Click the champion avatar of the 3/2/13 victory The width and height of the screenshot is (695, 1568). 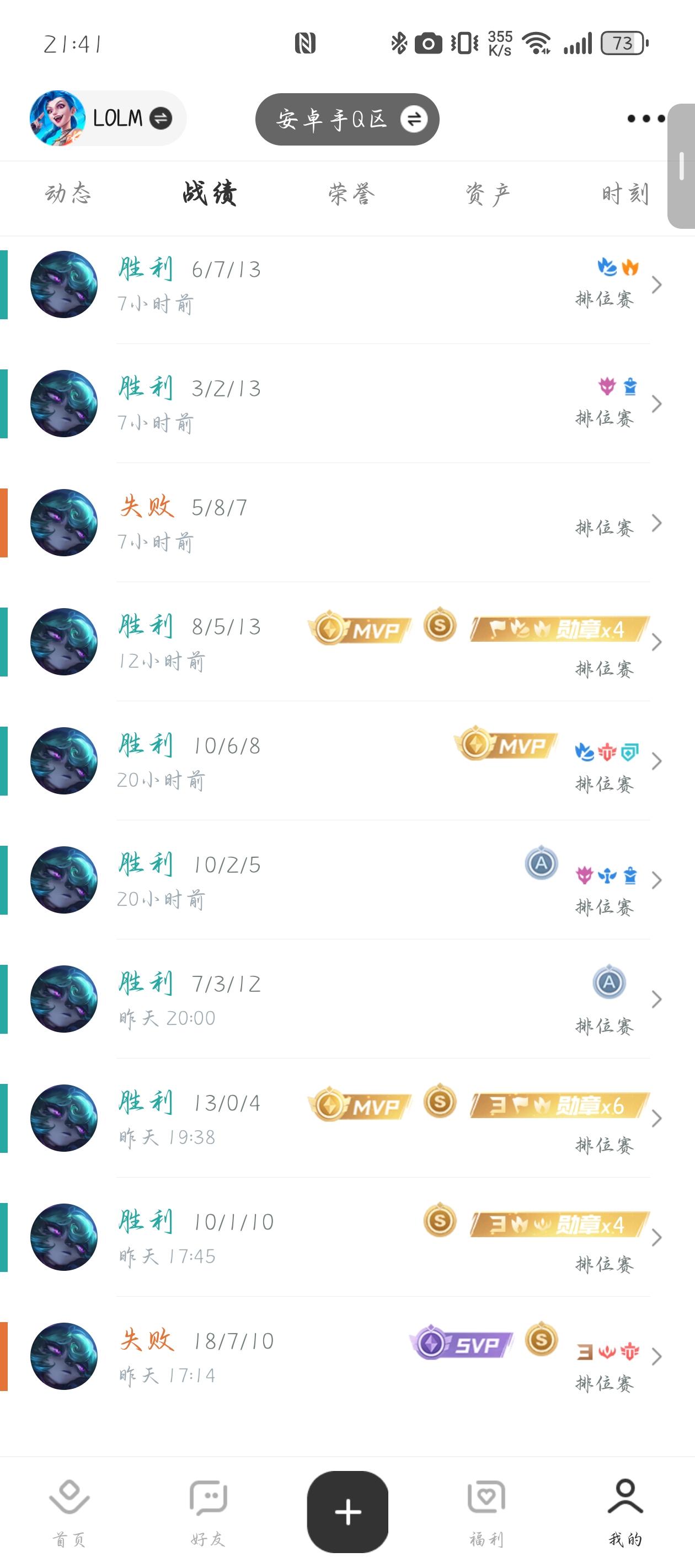(x=63, y=402)
